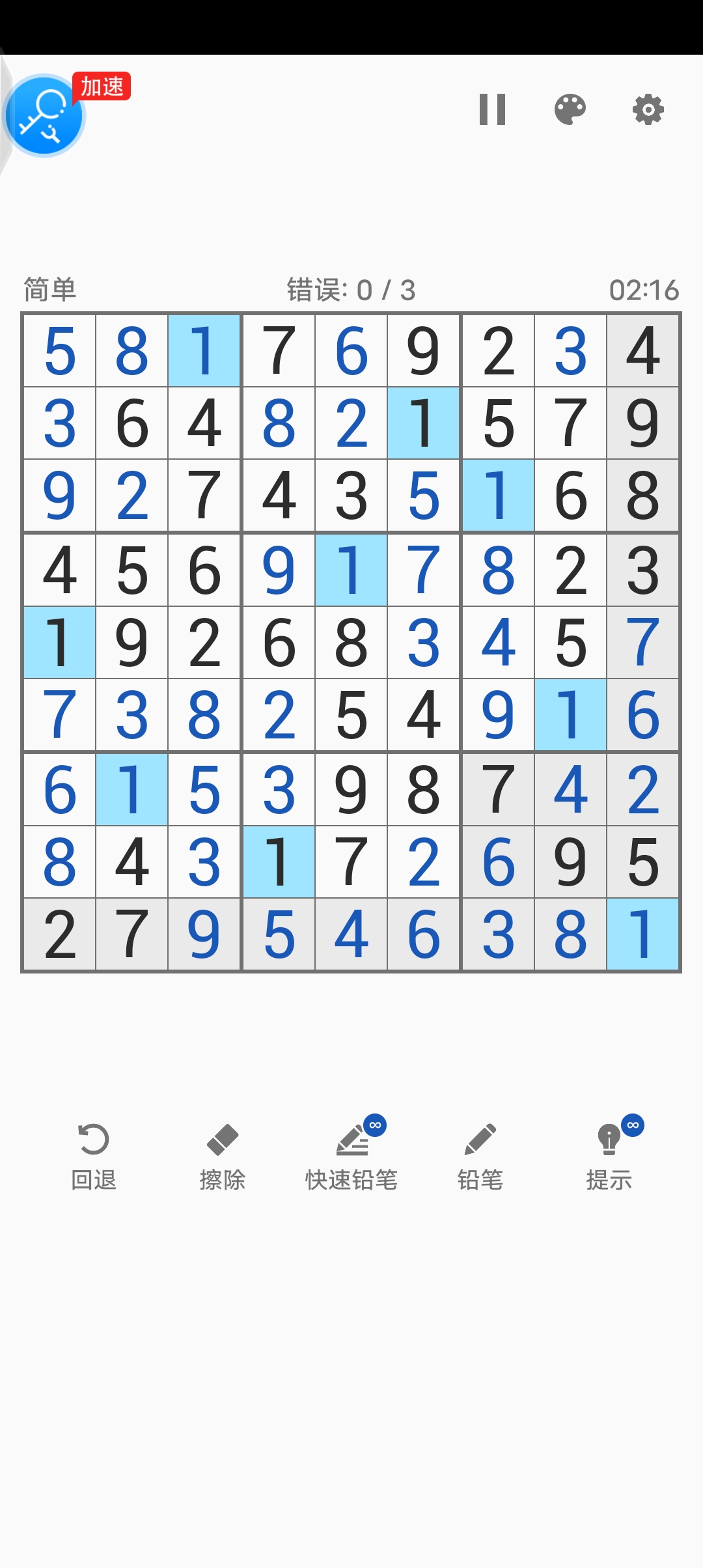The width and height of the screenshot is (703, 1568).
Task: Pause the sudoku game
Action: pos(492,109)
